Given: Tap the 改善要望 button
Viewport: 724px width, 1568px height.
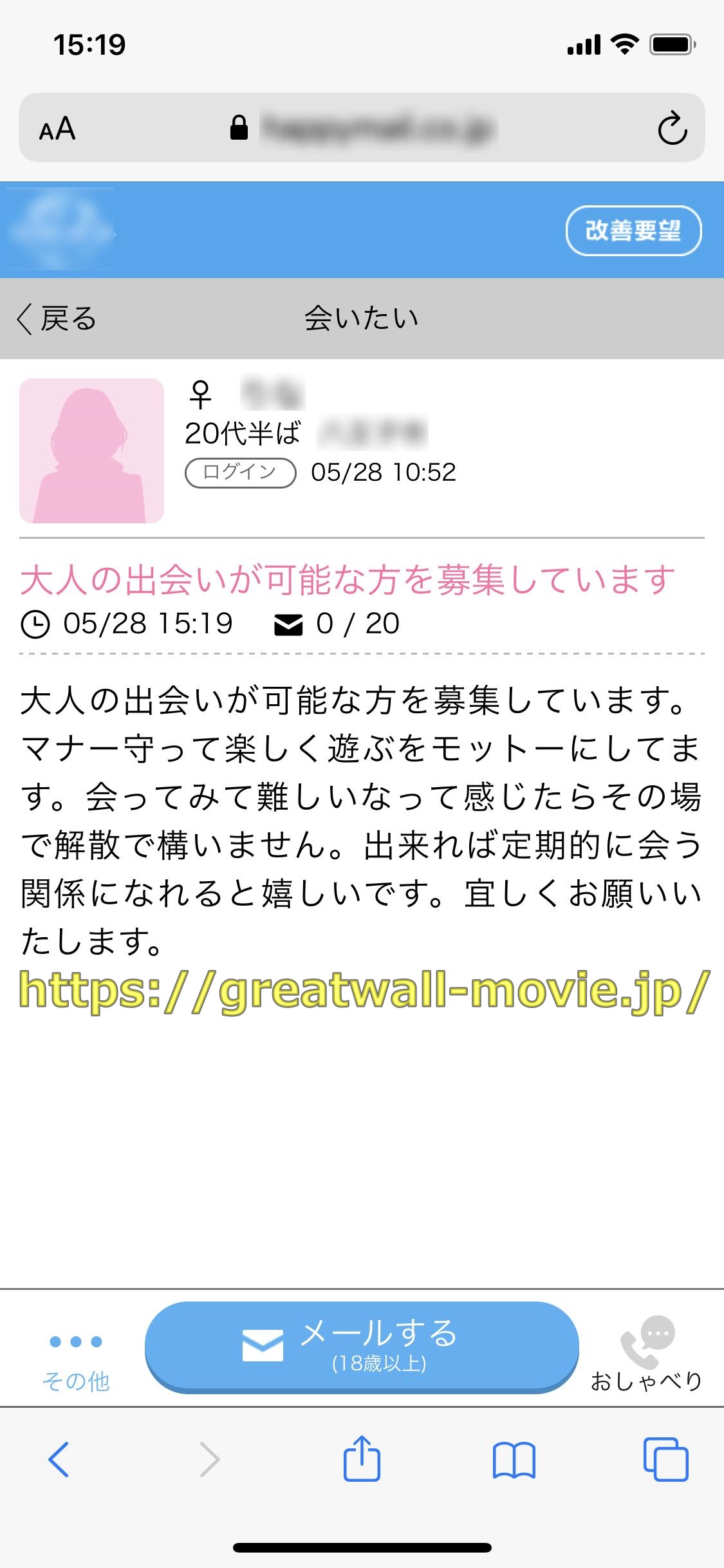Looking at the screenshot, I should 633,230.
